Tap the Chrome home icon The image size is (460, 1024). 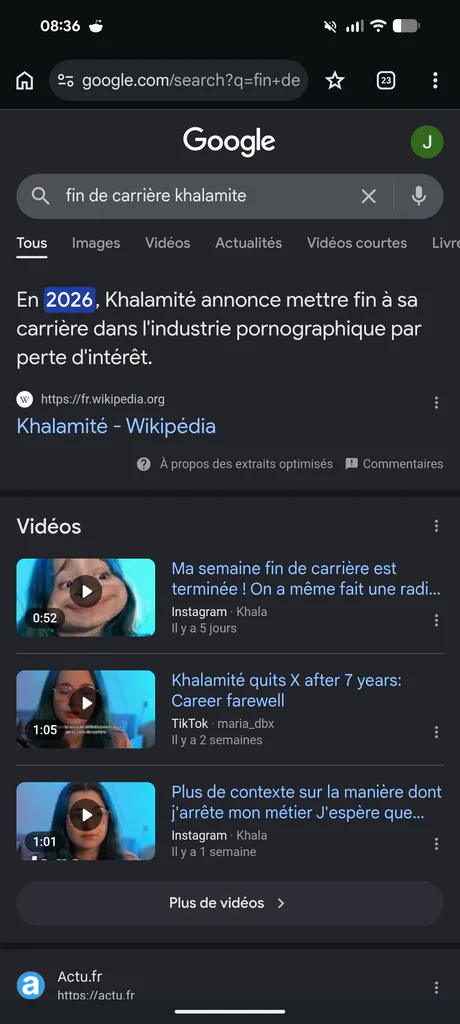24,81
